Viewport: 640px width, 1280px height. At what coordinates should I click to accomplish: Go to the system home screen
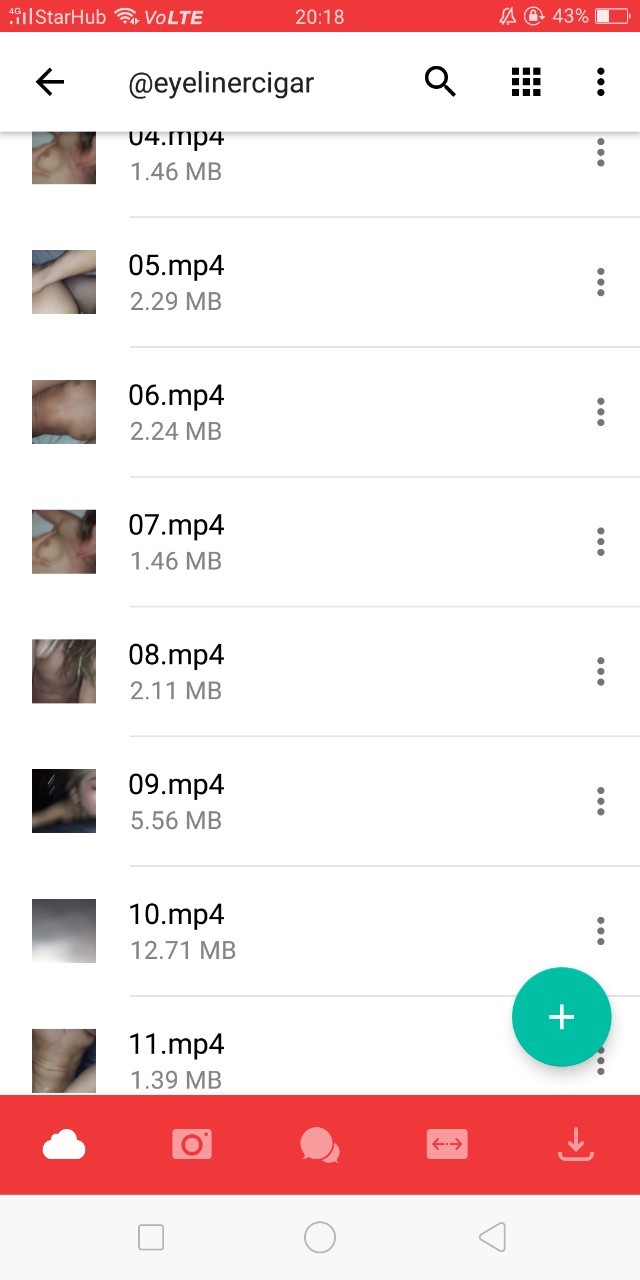click(320, 1238)
